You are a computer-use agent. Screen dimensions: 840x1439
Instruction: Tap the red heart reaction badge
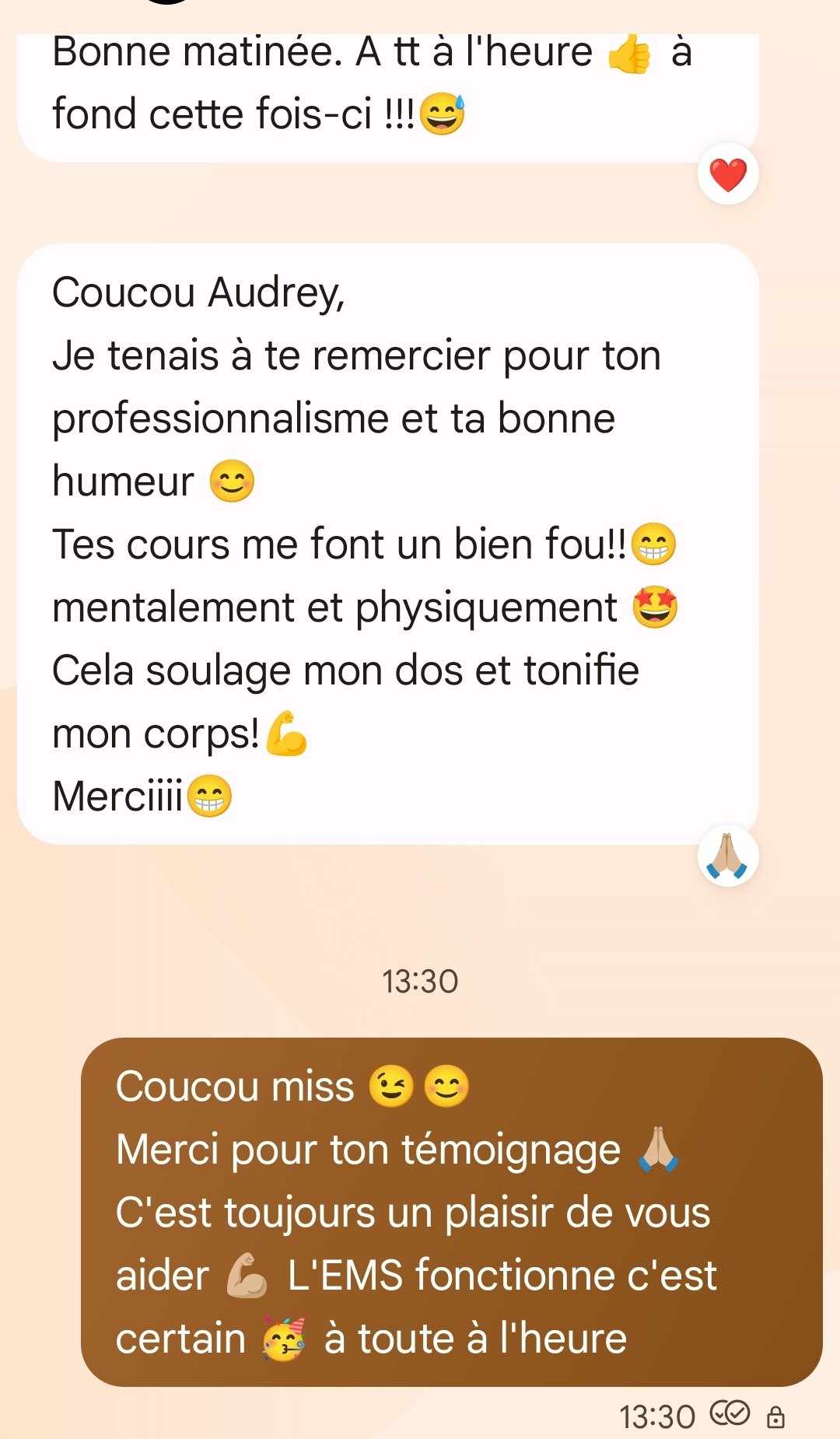pos(728,174)
